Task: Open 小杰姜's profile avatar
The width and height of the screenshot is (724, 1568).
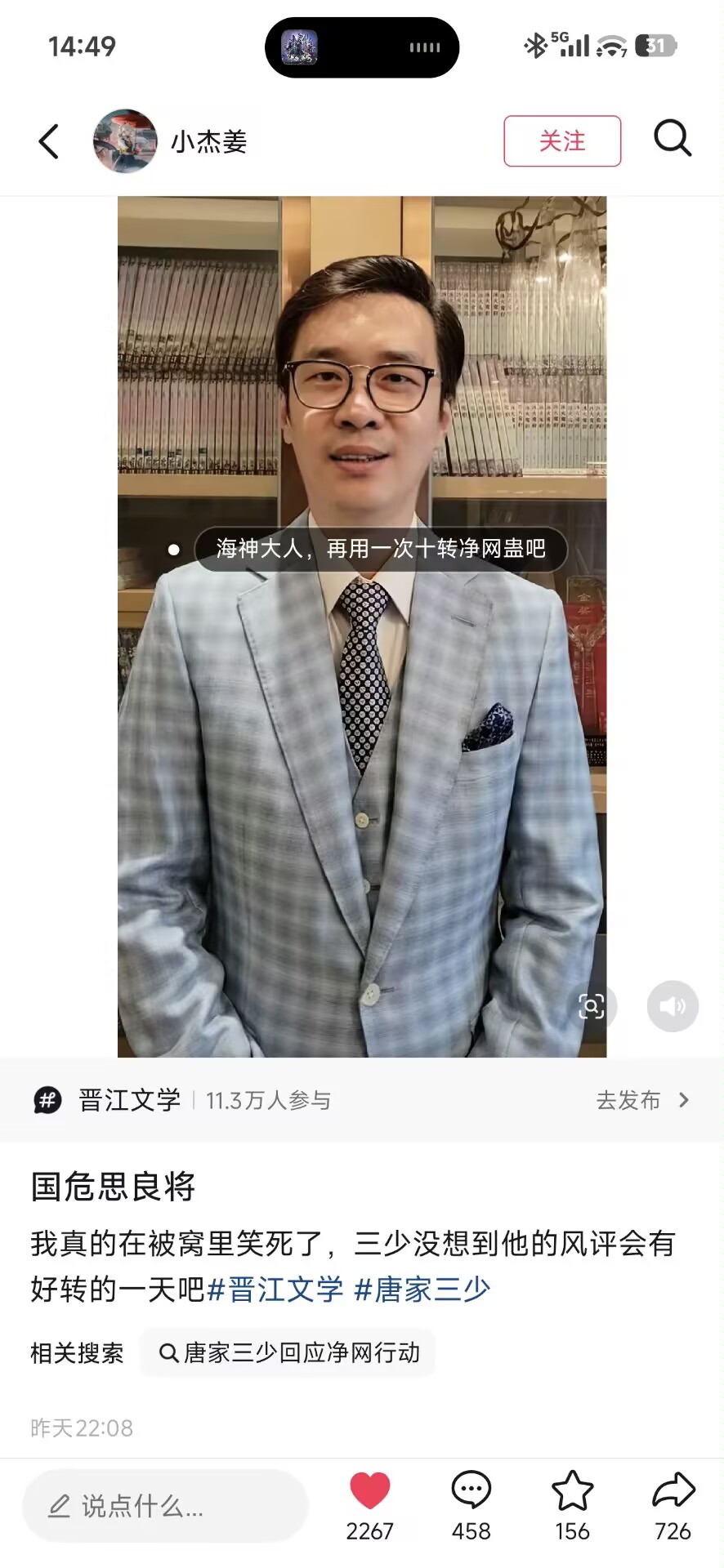Action: coord(125,141)
